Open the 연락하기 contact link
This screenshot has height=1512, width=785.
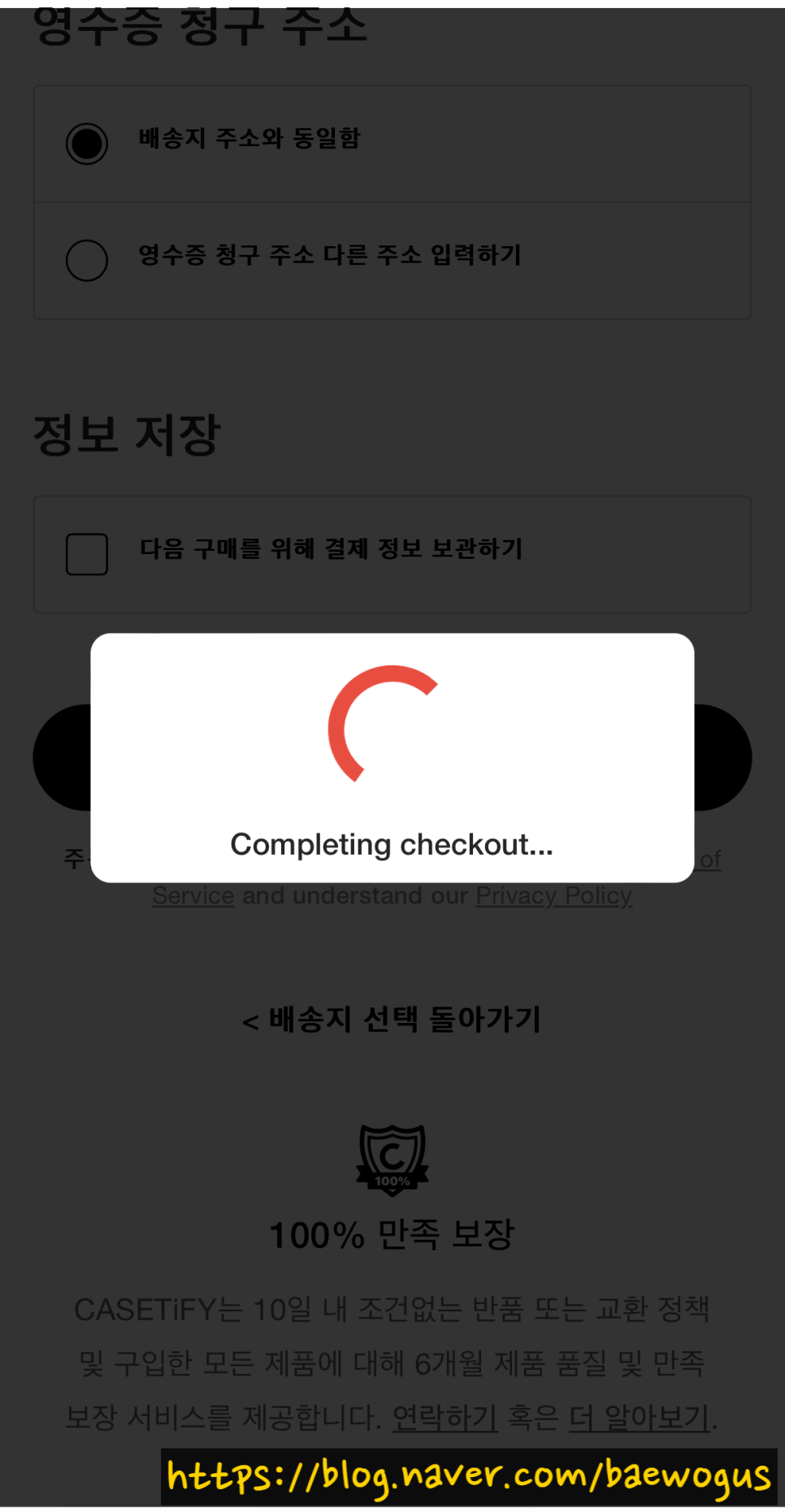pos(445,1418)
